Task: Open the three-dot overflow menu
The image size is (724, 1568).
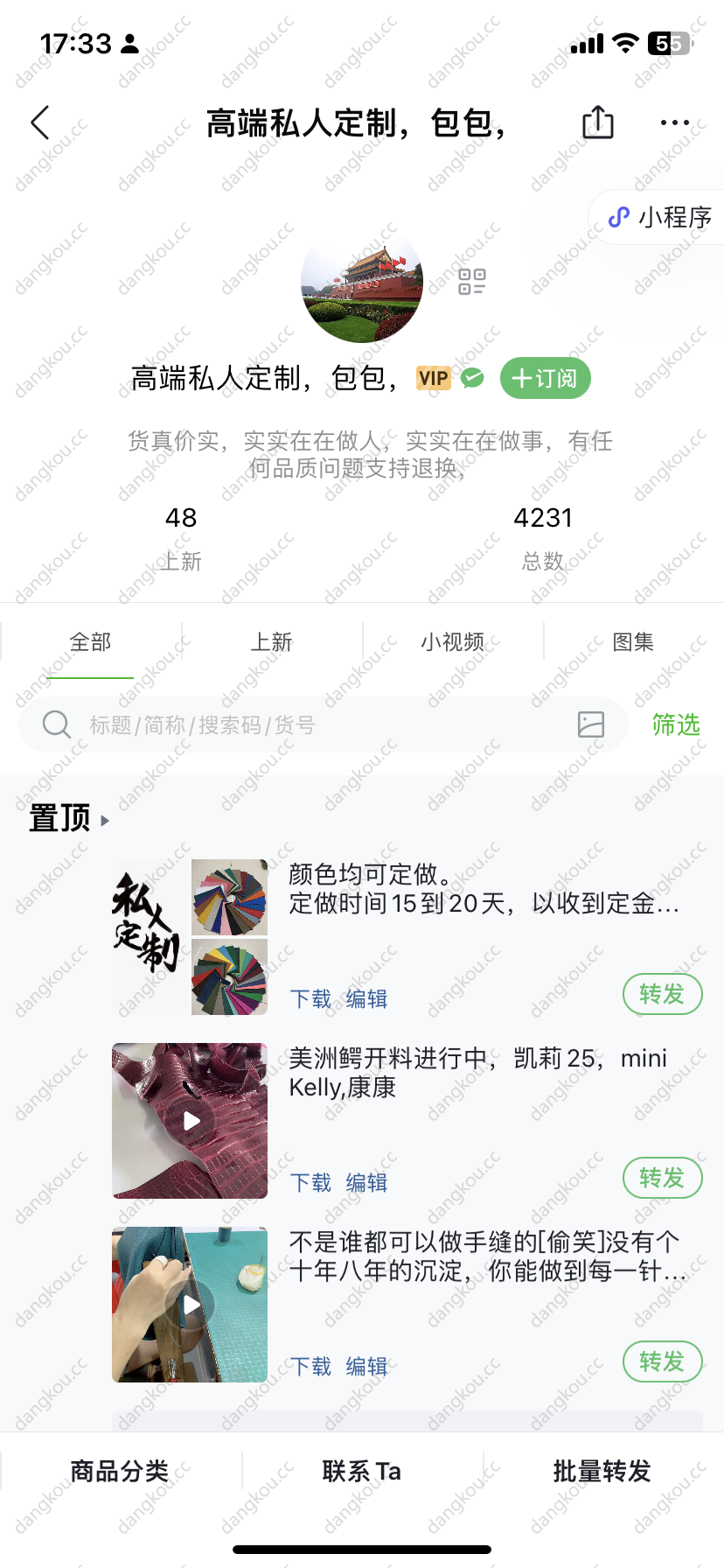Action: (x=674, y=122)
